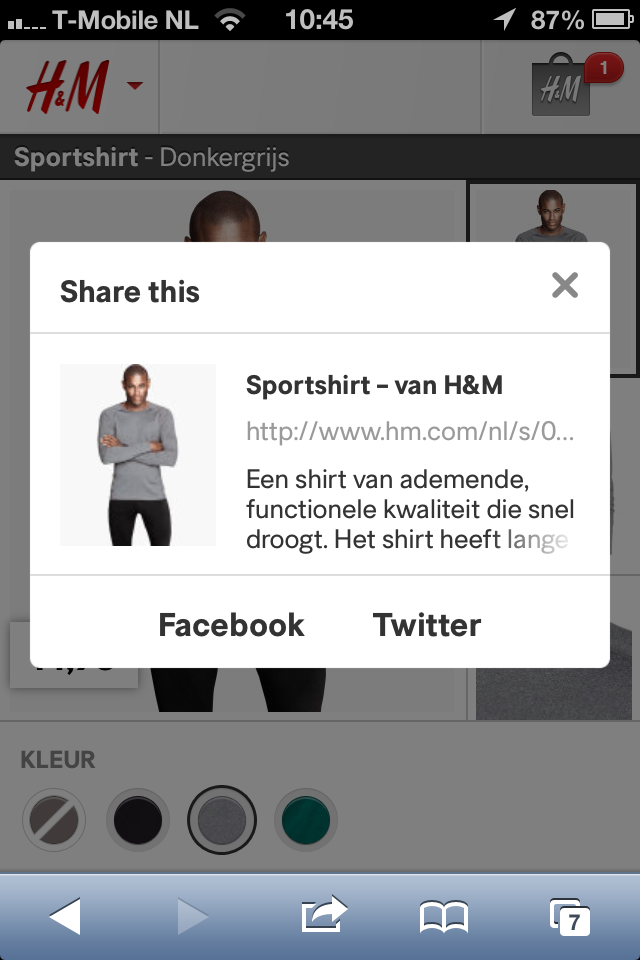
Task: Show the open Safari tabs
Action: [x=570, y=915]
